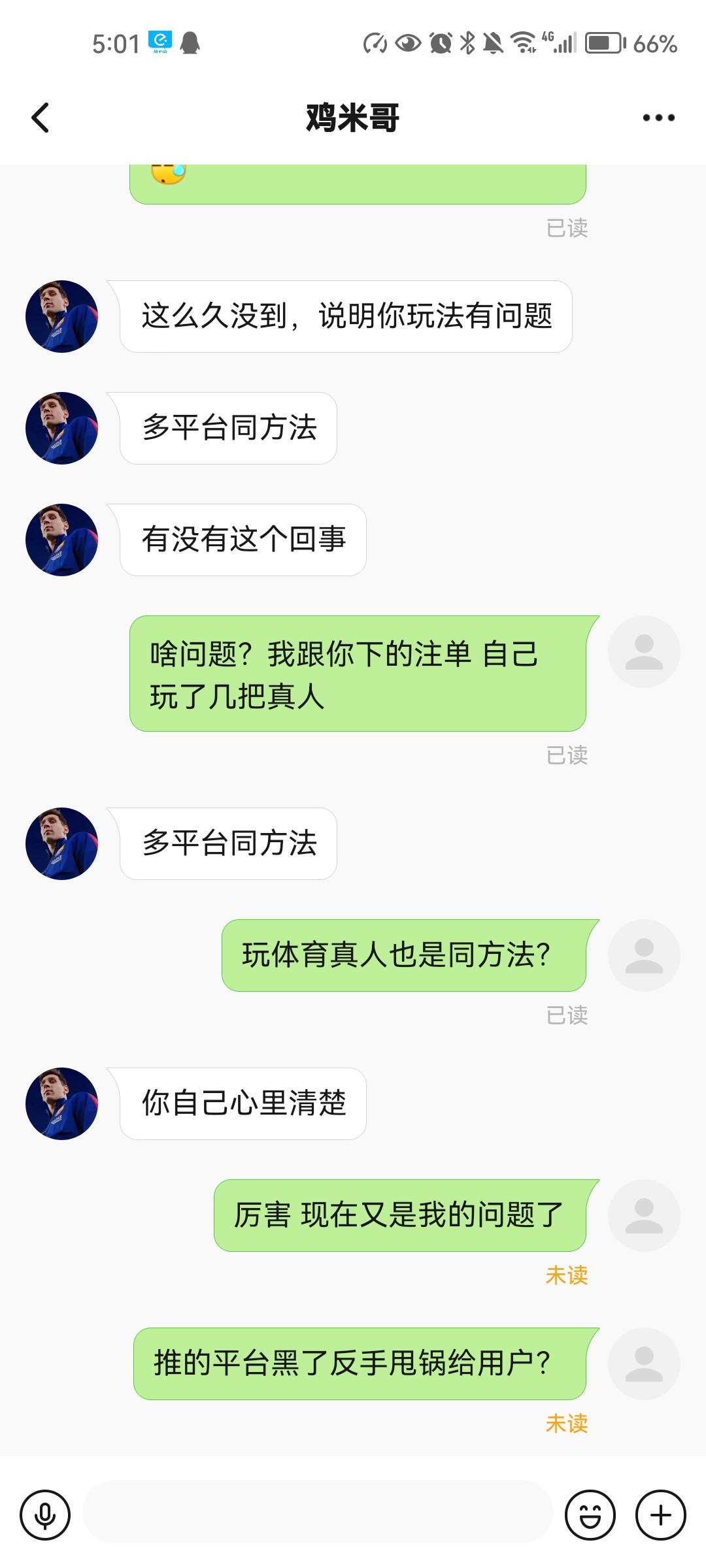Select the bubble 你自己心里清楚

(243, 1104)
